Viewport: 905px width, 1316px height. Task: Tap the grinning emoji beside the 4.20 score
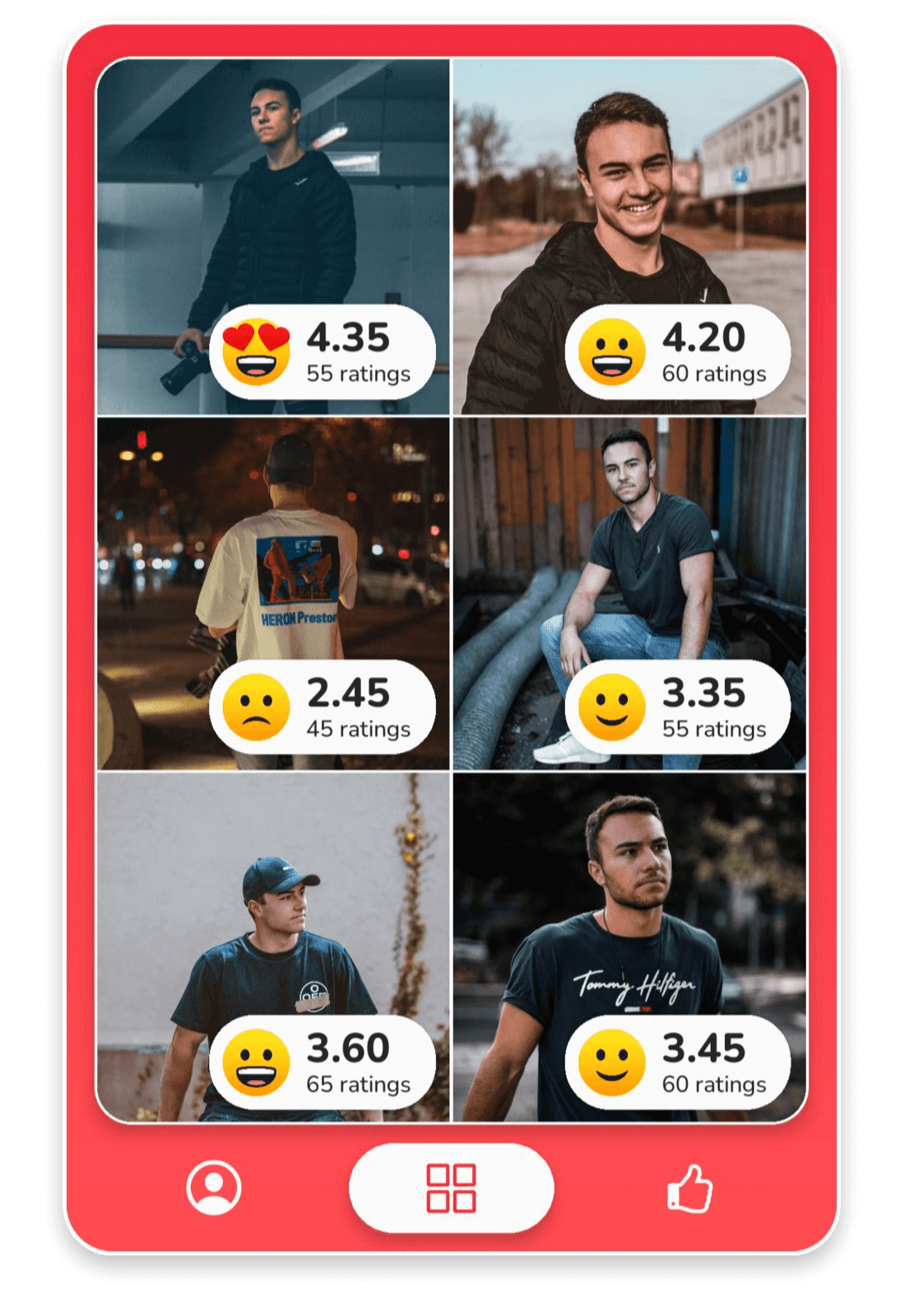612,350
